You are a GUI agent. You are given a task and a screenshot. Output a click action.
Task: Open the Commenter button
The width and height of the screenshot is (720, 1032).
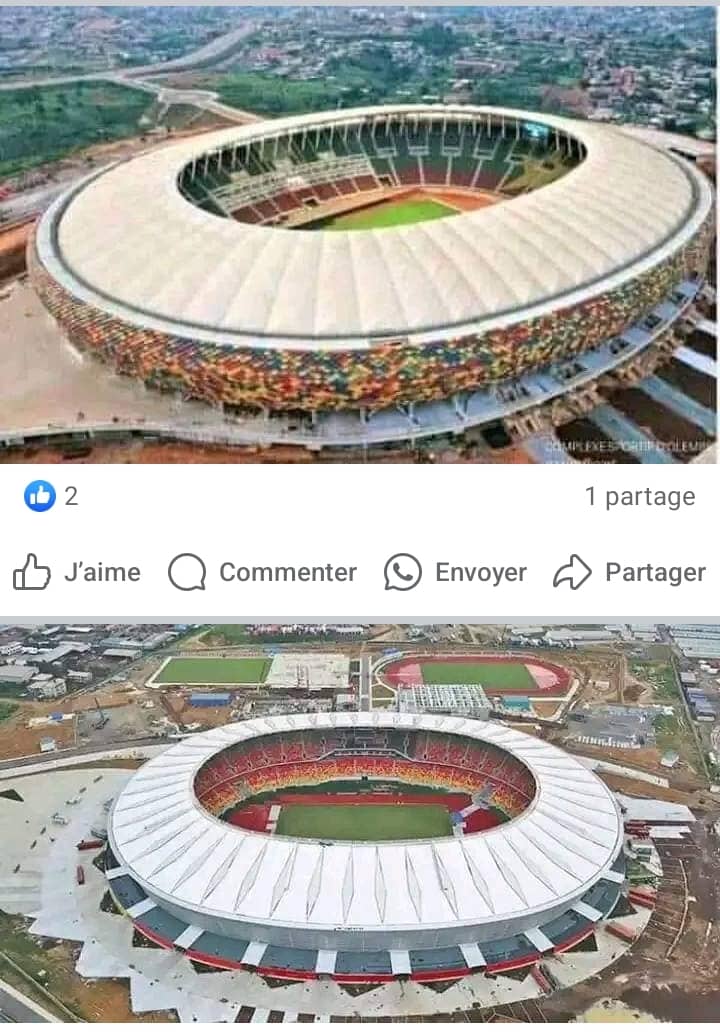[x=262, y=572]
